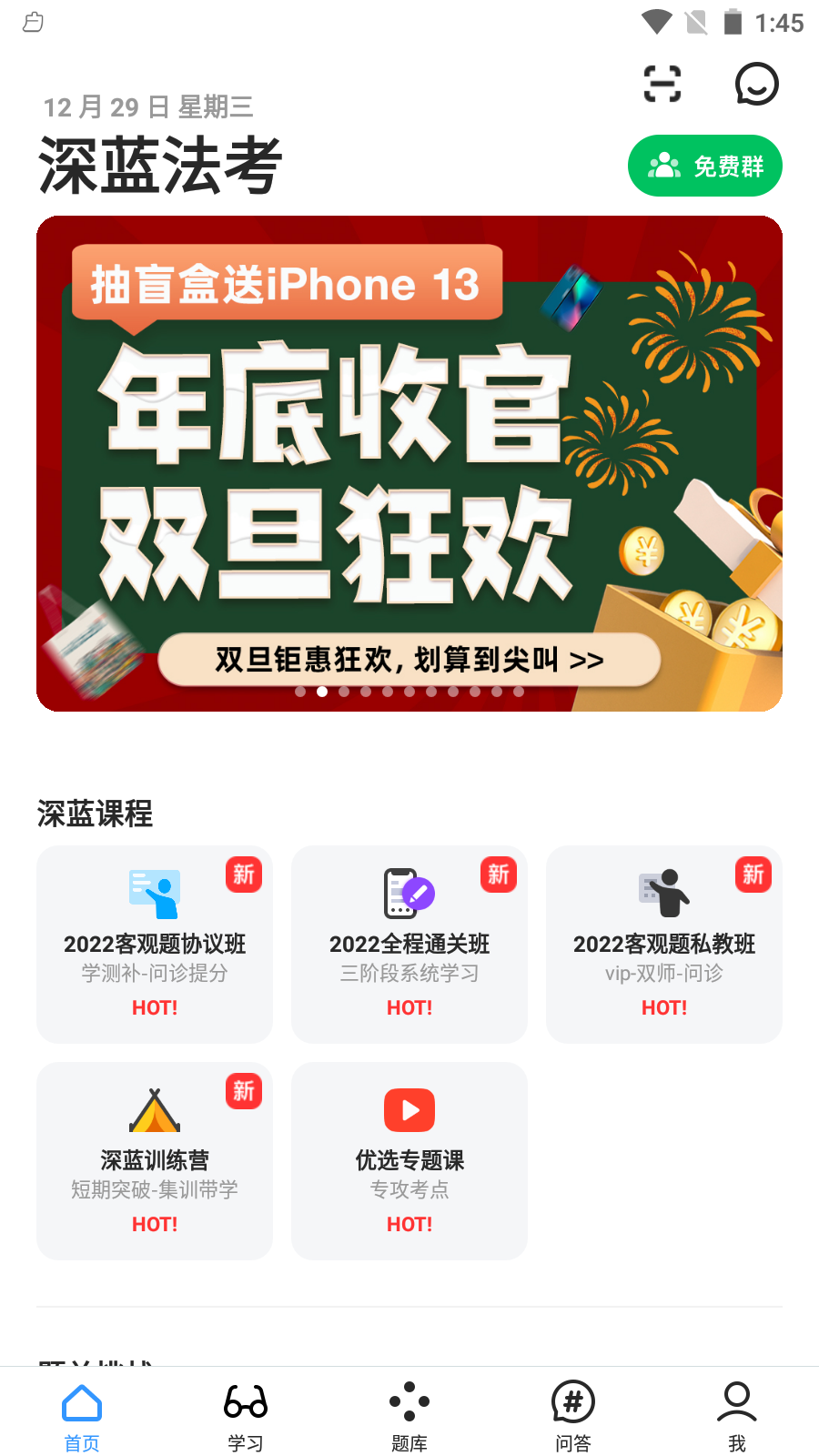
Task: Tap the 免费群 button
Action: pos(704,166)
